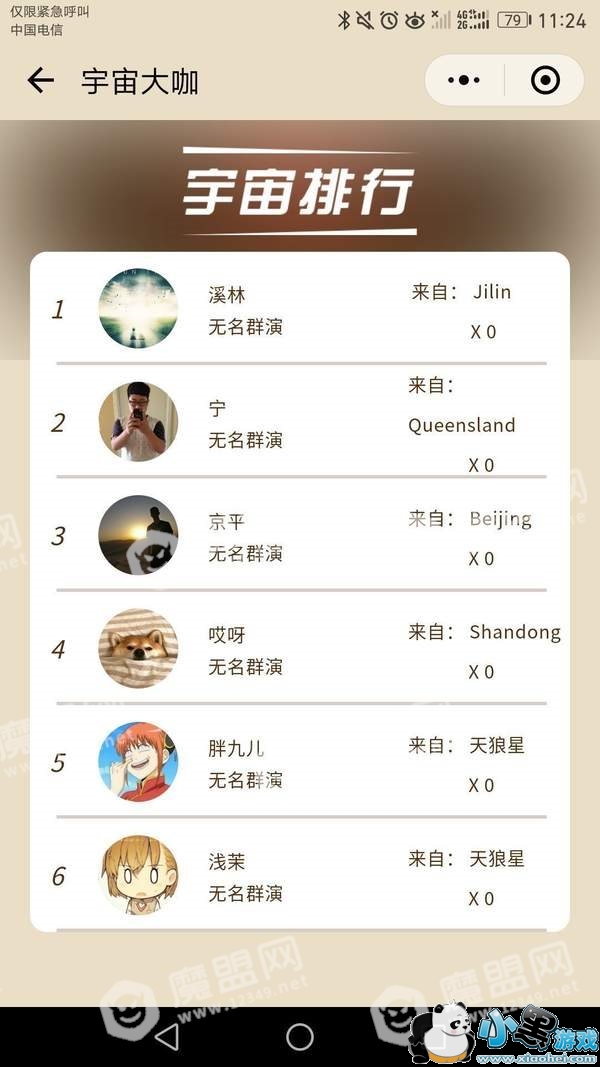Tap the system back triangle button
Viewport: 600px width, 1067px height.
tap(167, 1036)
